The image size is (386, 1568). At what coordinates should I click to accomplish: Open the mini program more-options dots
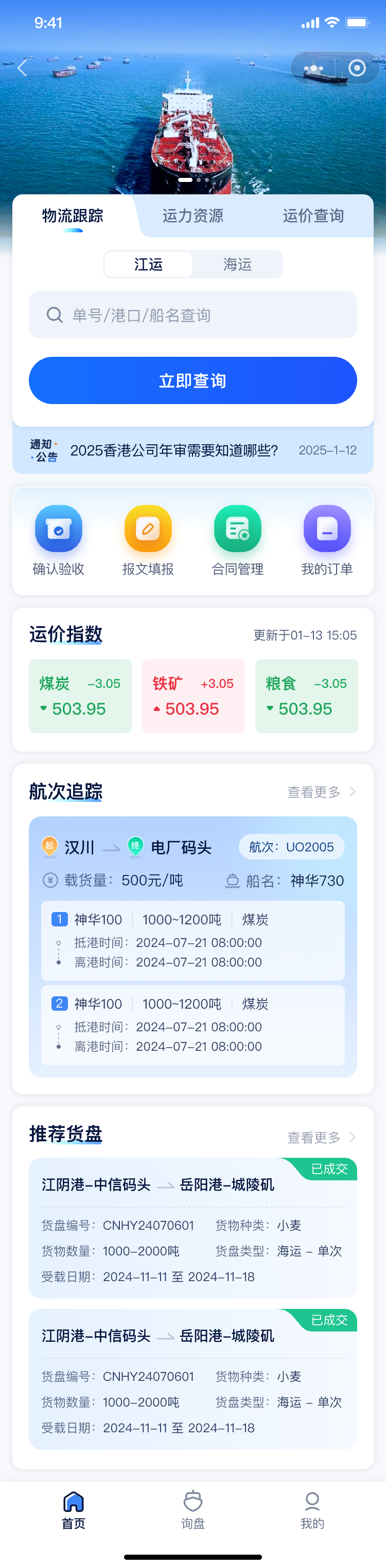tap(313, 68)
